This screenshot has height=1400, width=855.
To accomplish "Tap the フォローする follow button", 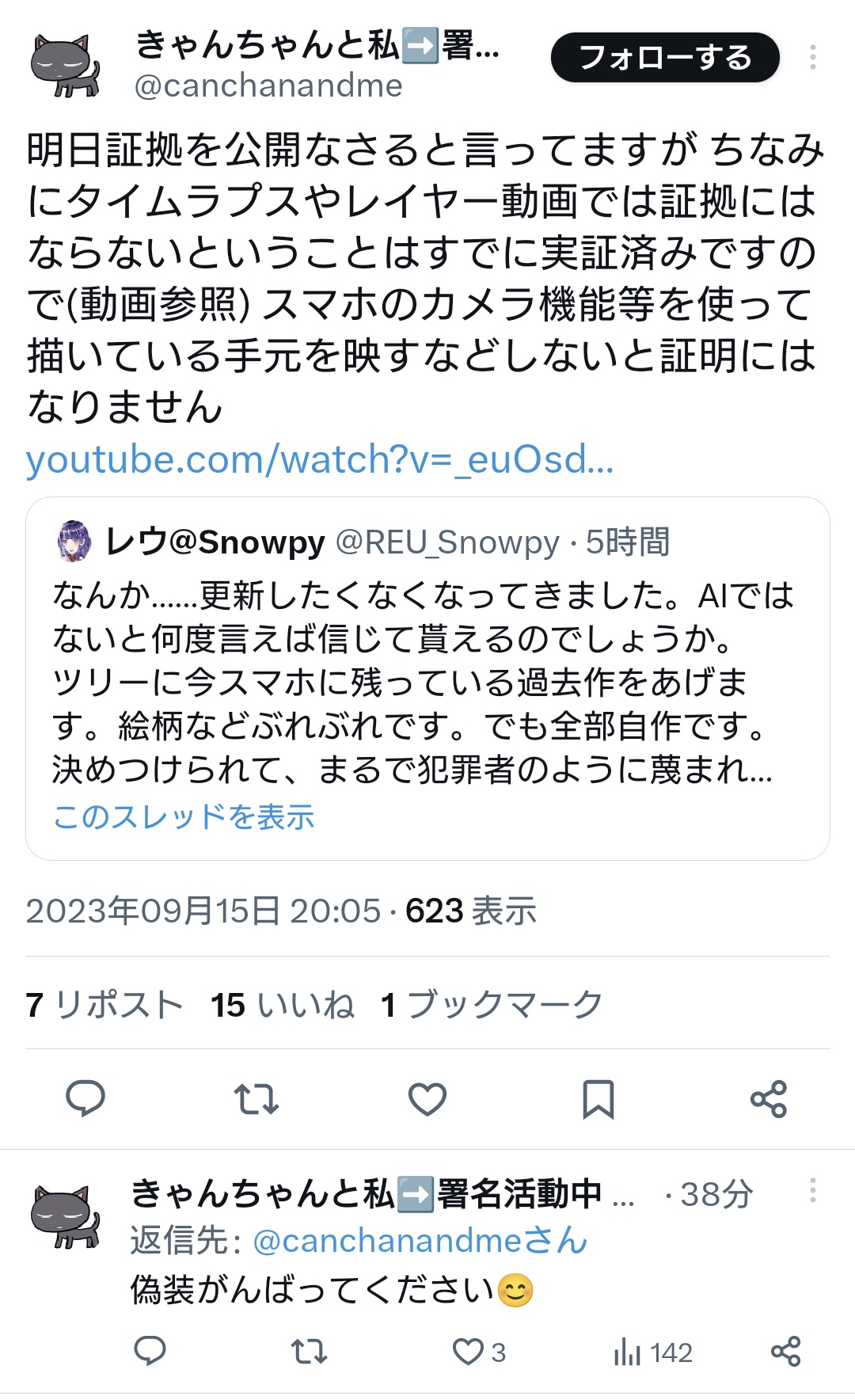I will (x=665, y=57).
